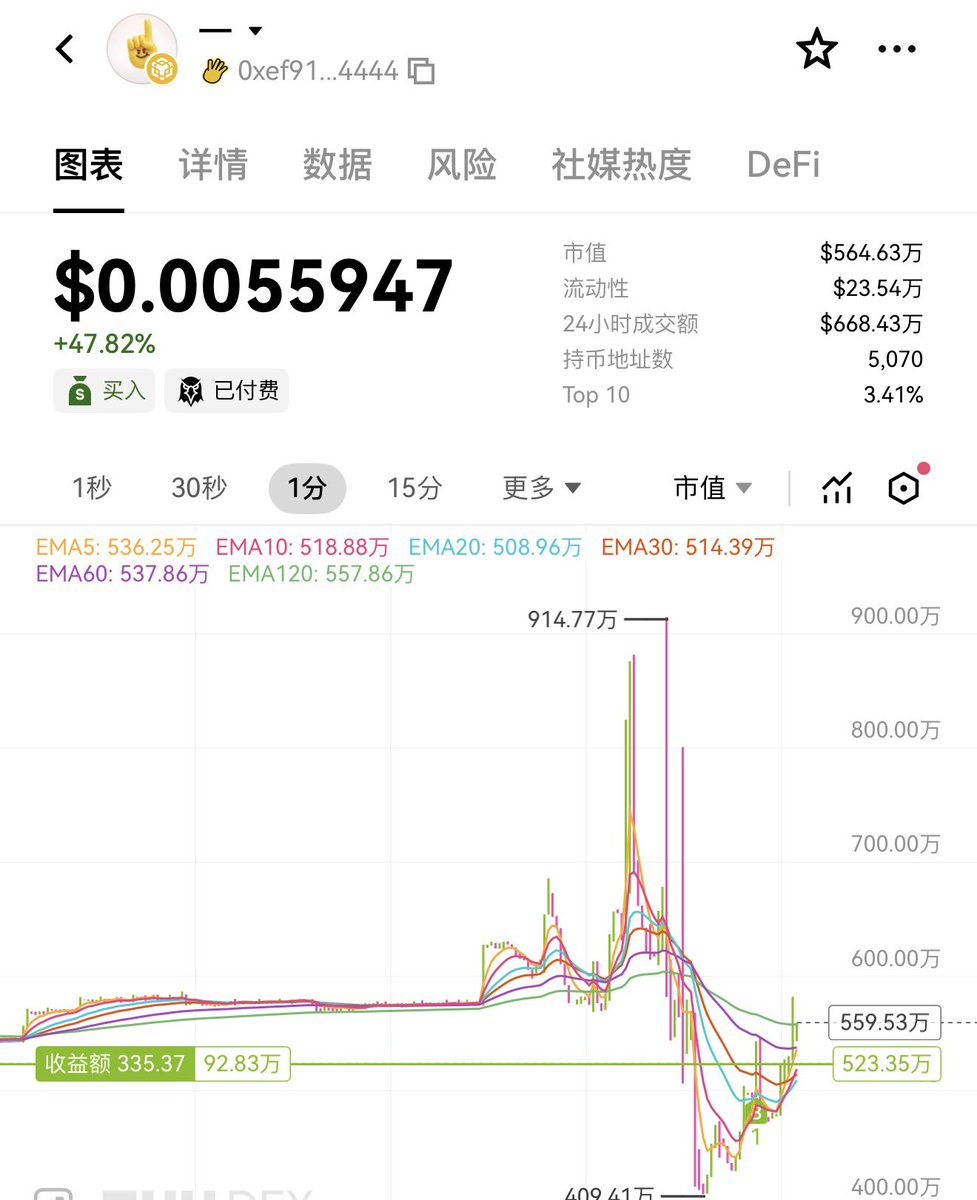Image resolution: width=977 pixels, height=1200 pixels.
Task: Copy the contract address 0xef91...4444
Action: [x=422, y=71]
